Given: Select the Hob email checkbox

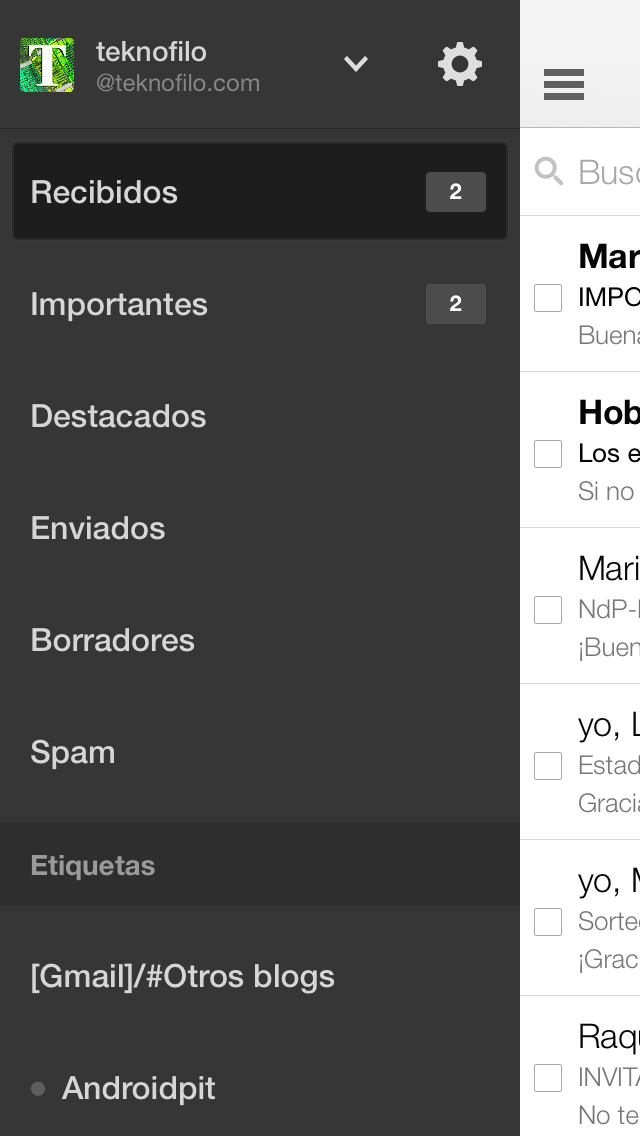Looking at the screenshot, I should coord(548,454).
